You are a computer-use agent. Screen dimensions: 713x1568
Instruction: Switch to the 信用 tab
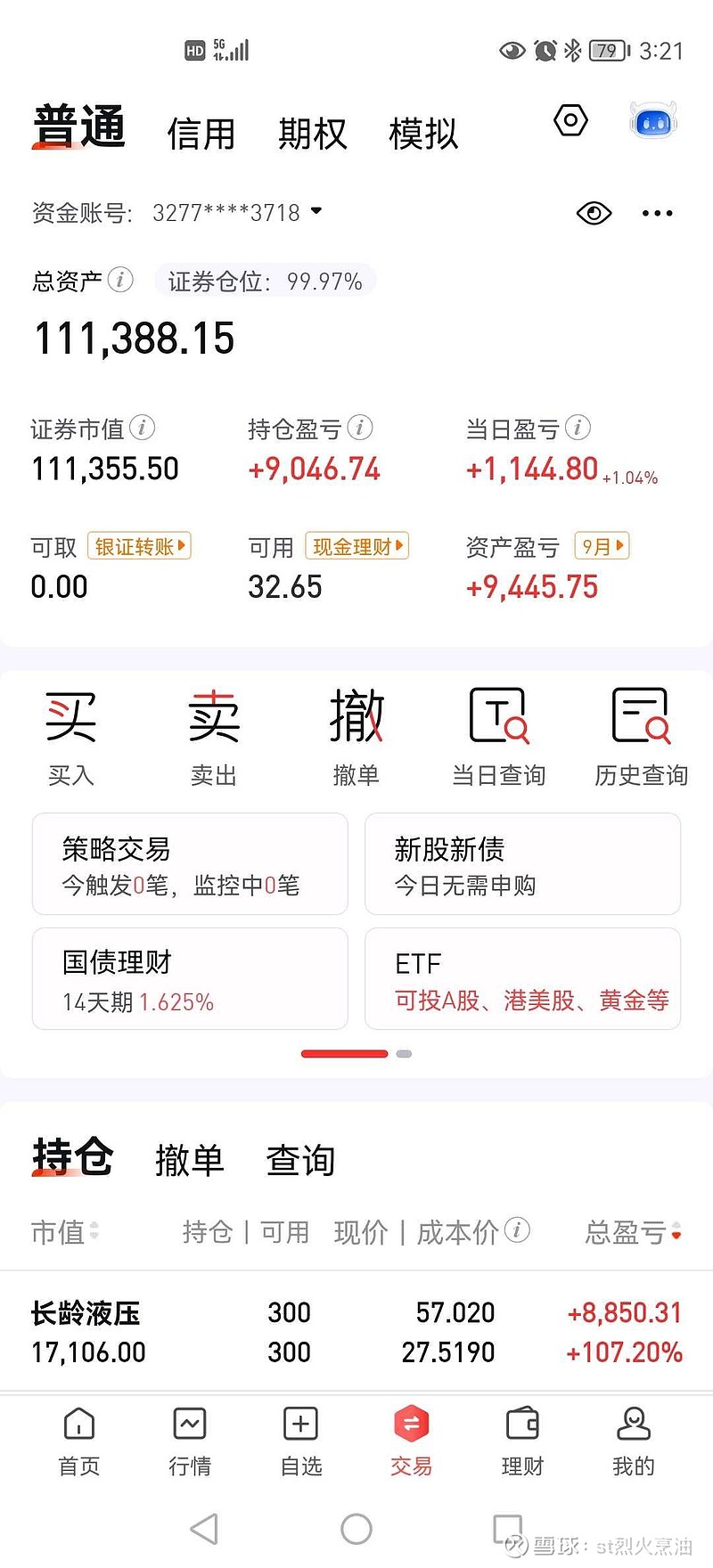[x=201, y=135]
